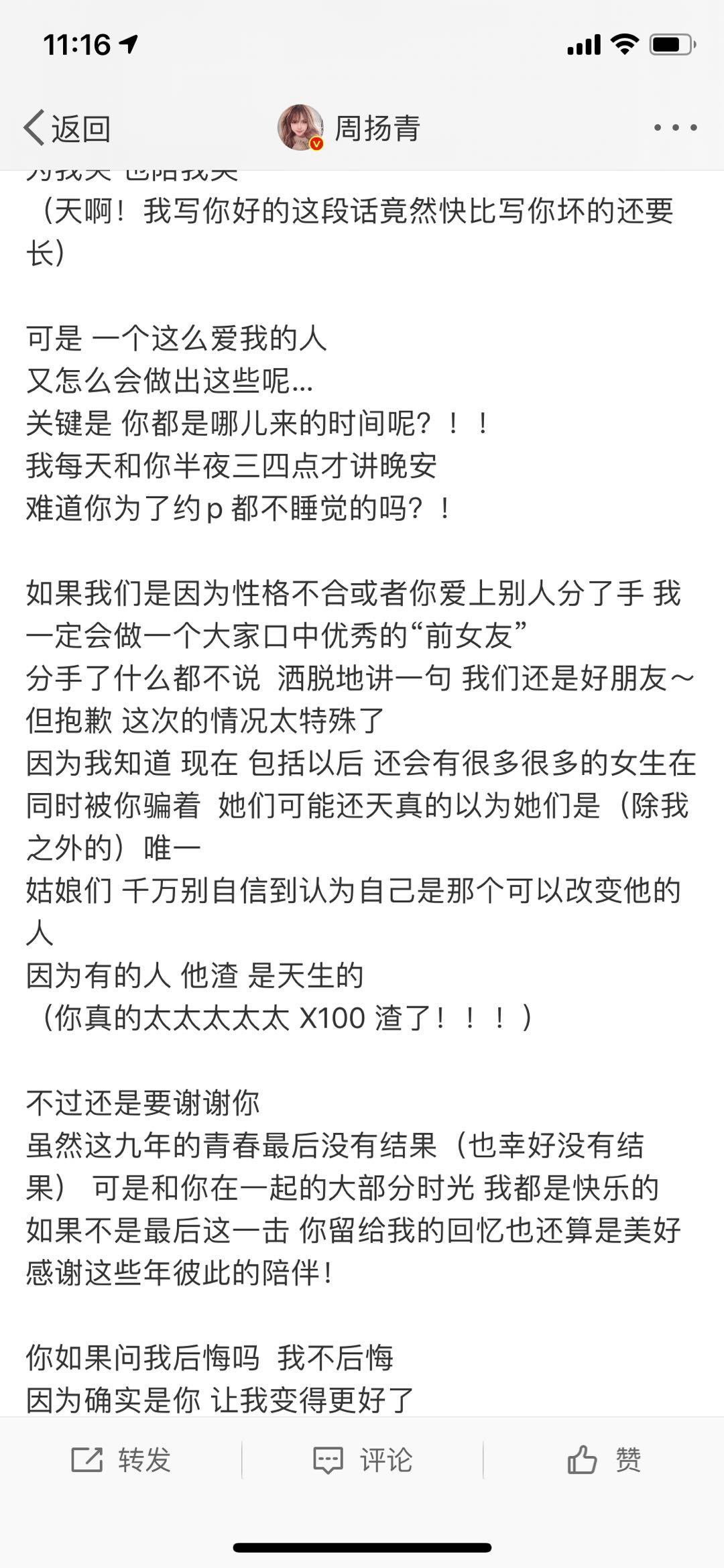
Task: Repost this post with 转发
Action: tap(121, 1459)
